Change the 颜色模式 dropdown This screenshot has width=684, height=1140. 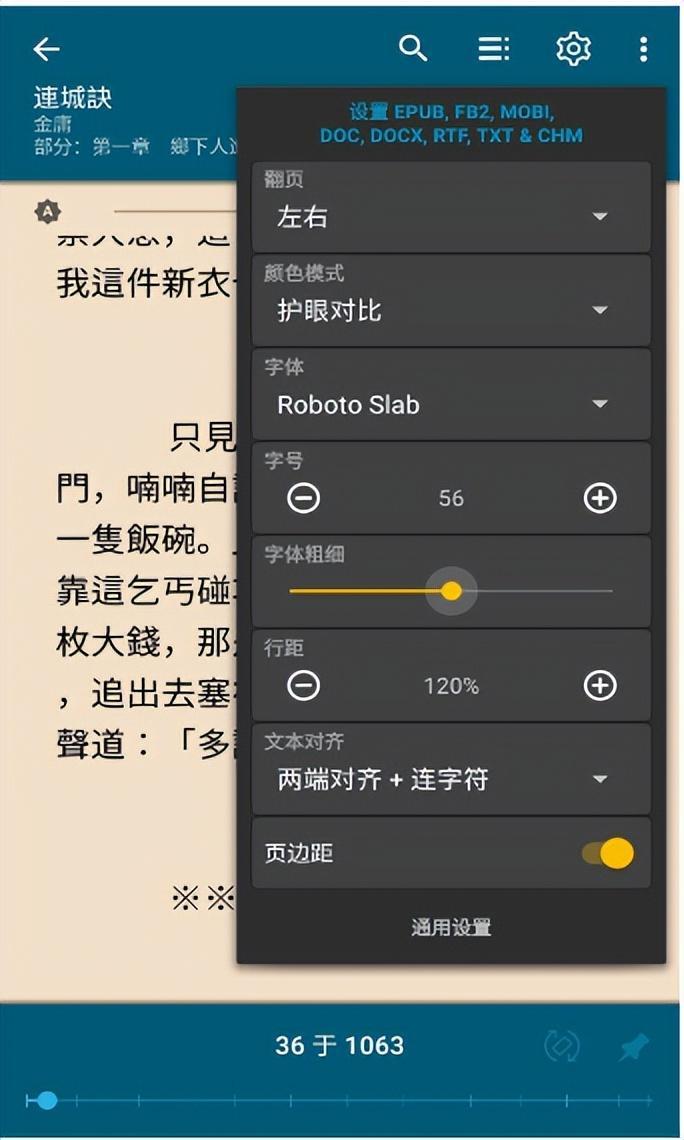451,310
